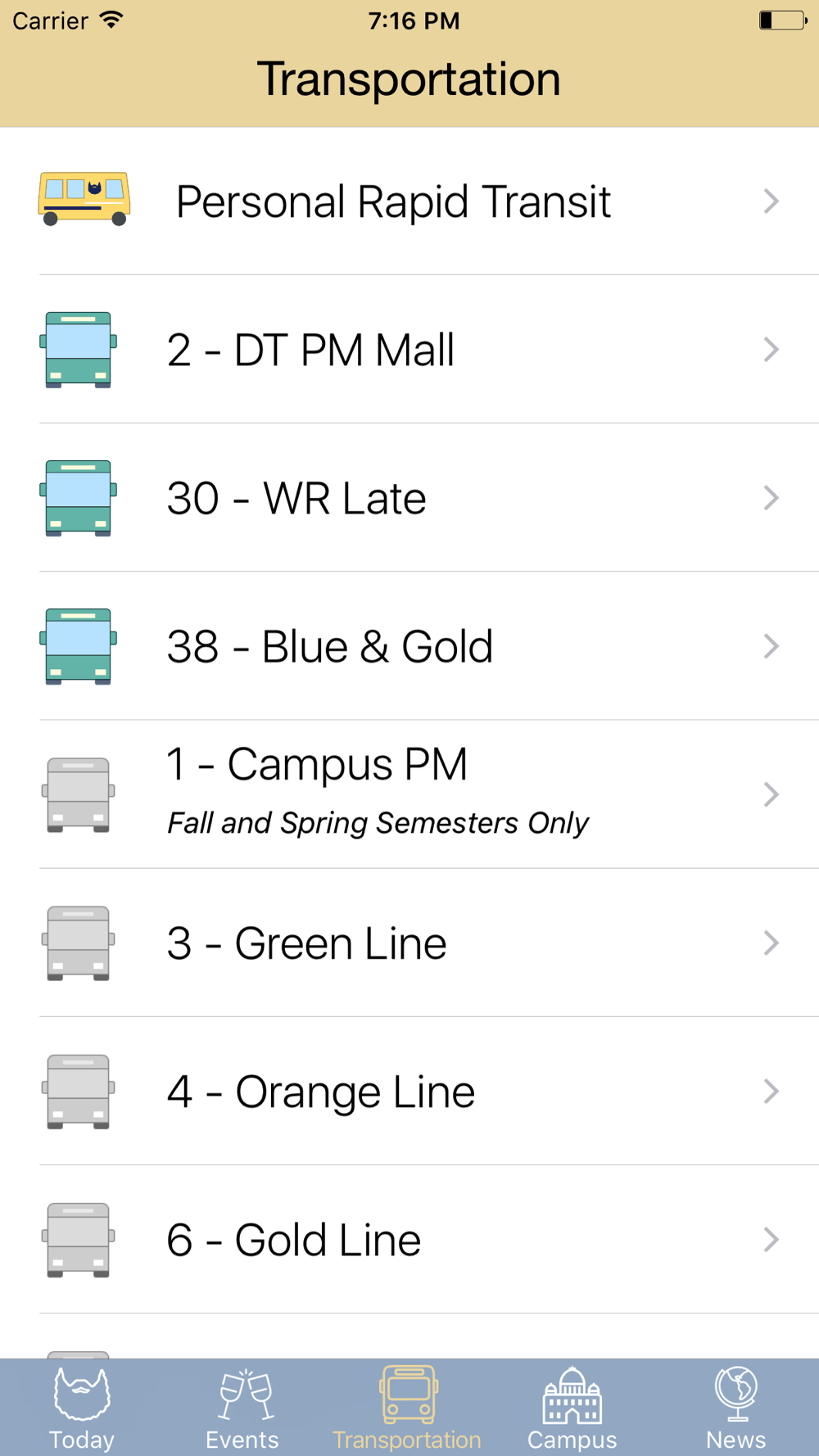View the 6 - Gold Line route

coord(409,1239)
